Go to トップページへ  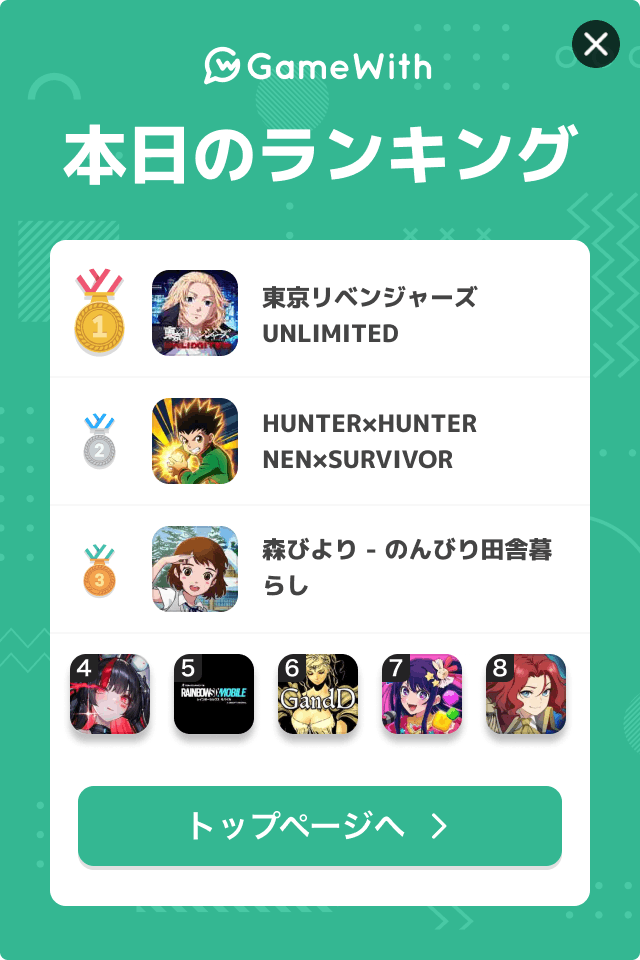pos(320,826)
